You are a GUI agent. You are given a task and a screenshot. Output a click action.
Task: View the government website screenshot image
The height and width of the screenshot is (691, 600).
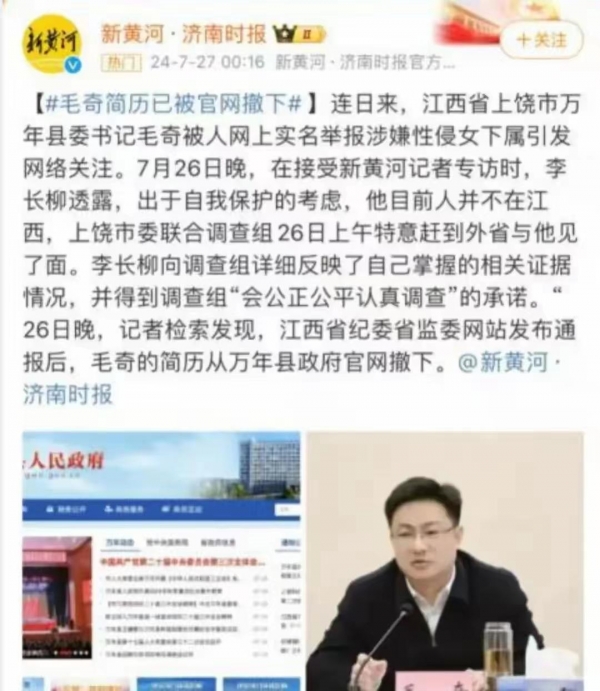coord(161,560)
